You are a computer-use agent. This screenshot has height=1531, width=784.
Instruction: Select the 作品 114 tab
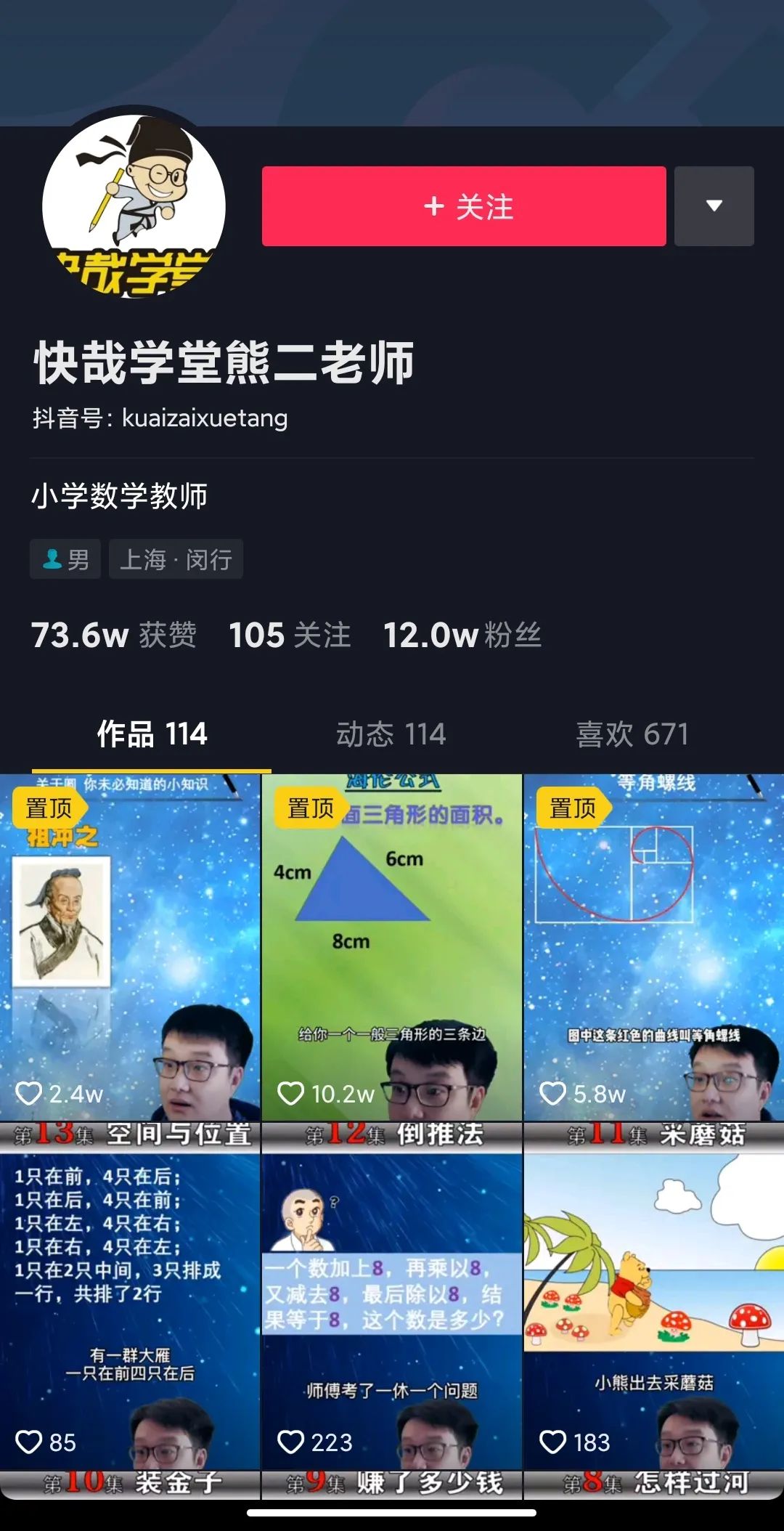pos(152,734)
